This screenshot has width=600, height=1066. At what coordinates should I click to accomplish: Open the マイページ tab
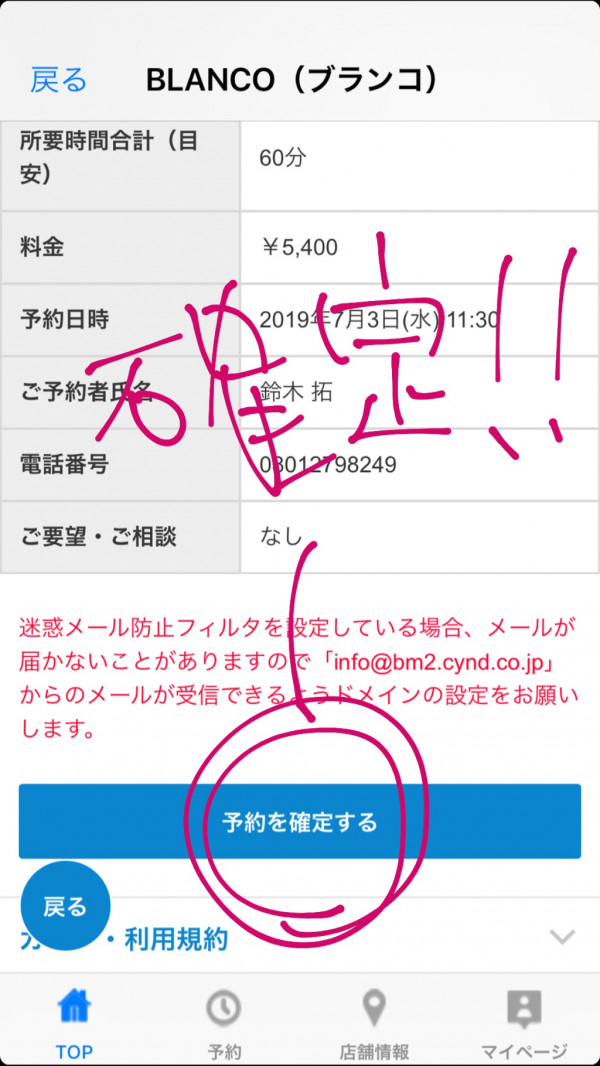524,1022
